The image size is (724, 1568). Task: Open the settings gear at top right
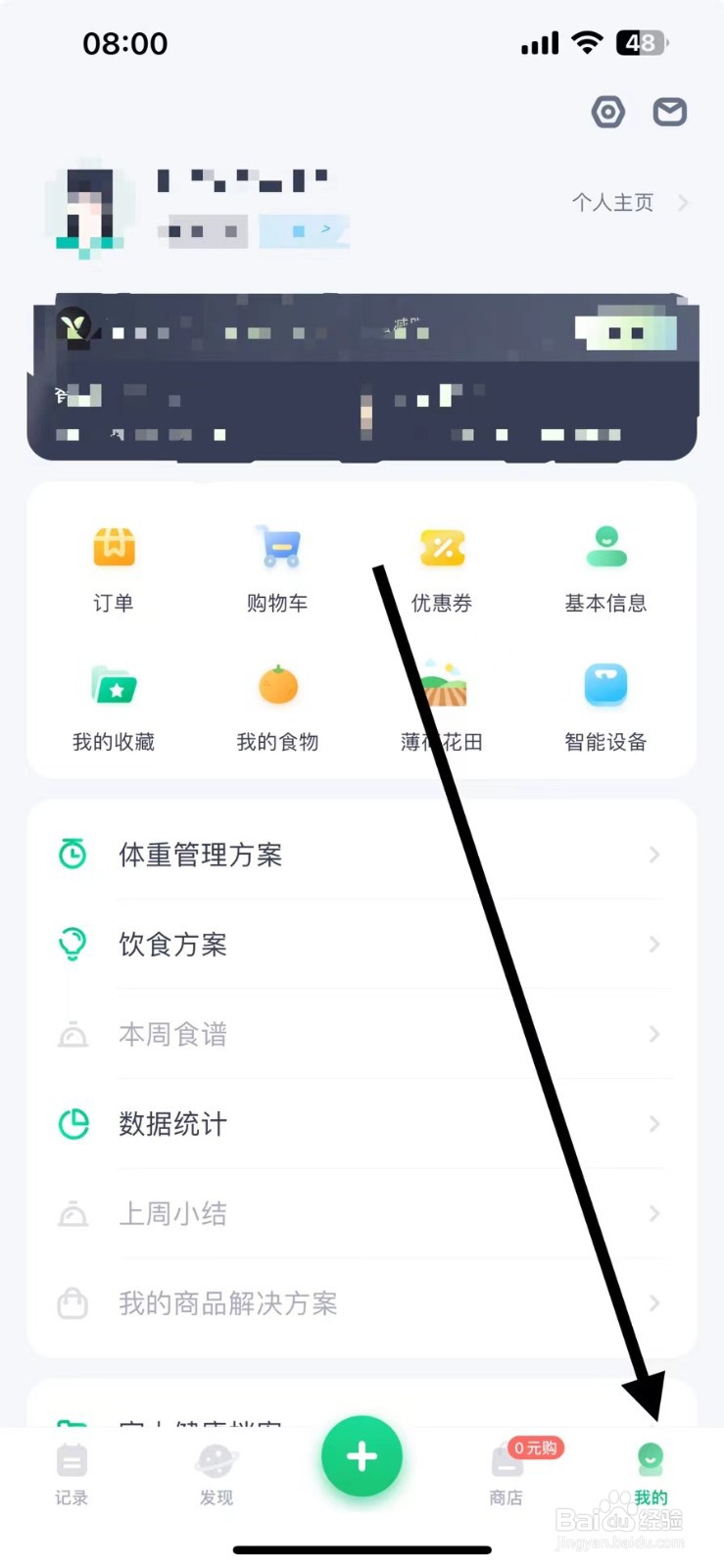pos(607,111)
